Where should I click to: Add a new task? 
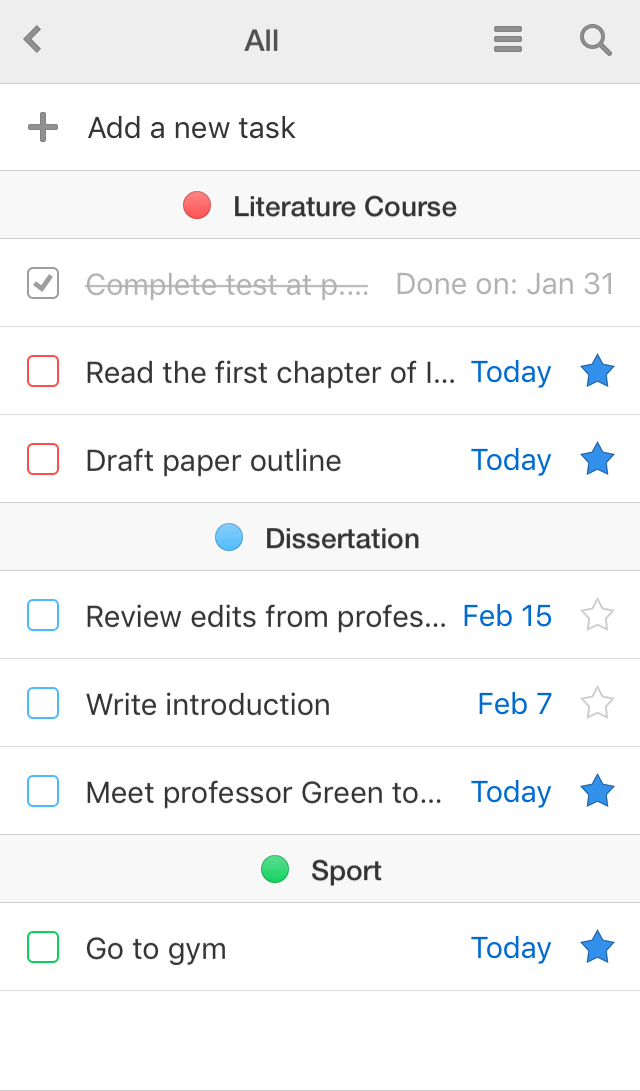320,127
